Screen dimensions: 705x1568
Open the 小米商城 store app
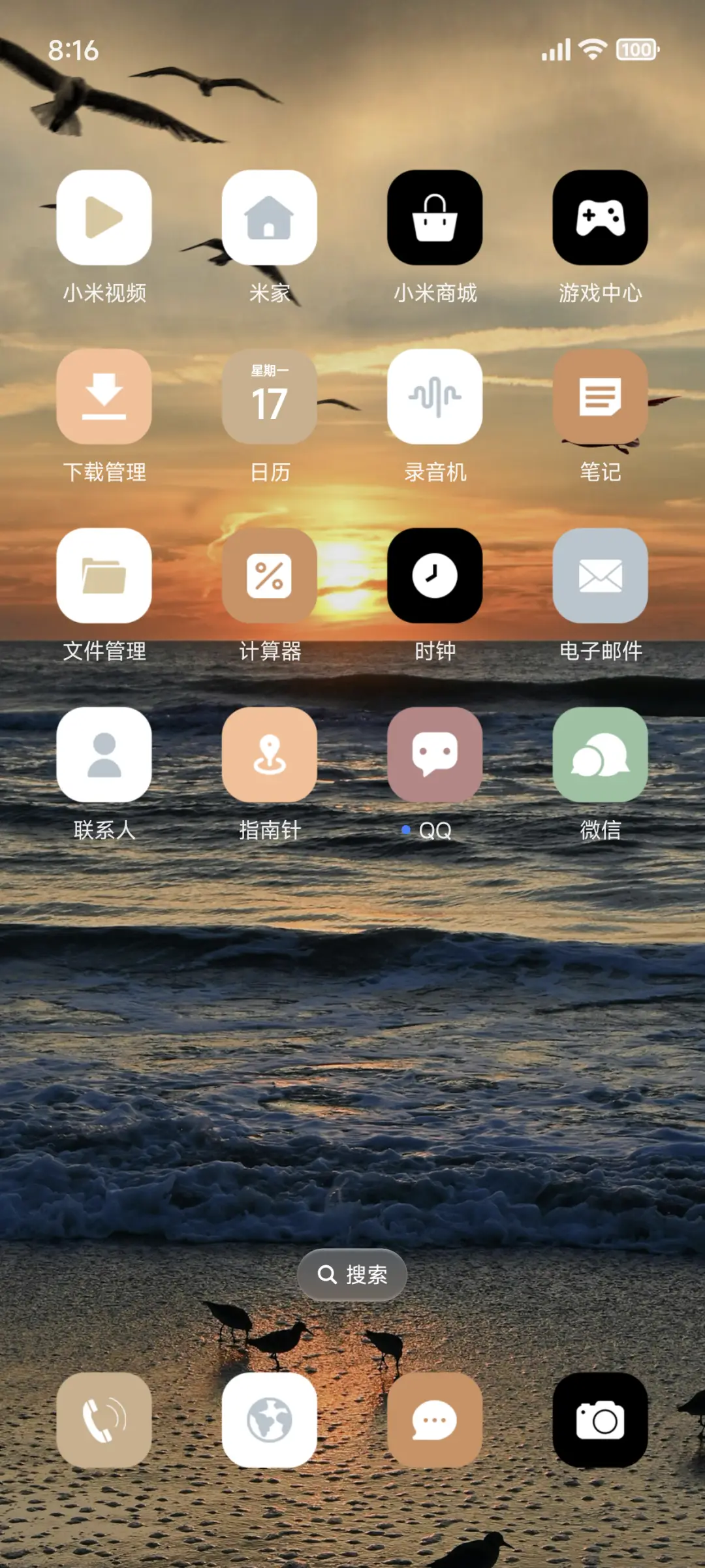tap(435, 219)
